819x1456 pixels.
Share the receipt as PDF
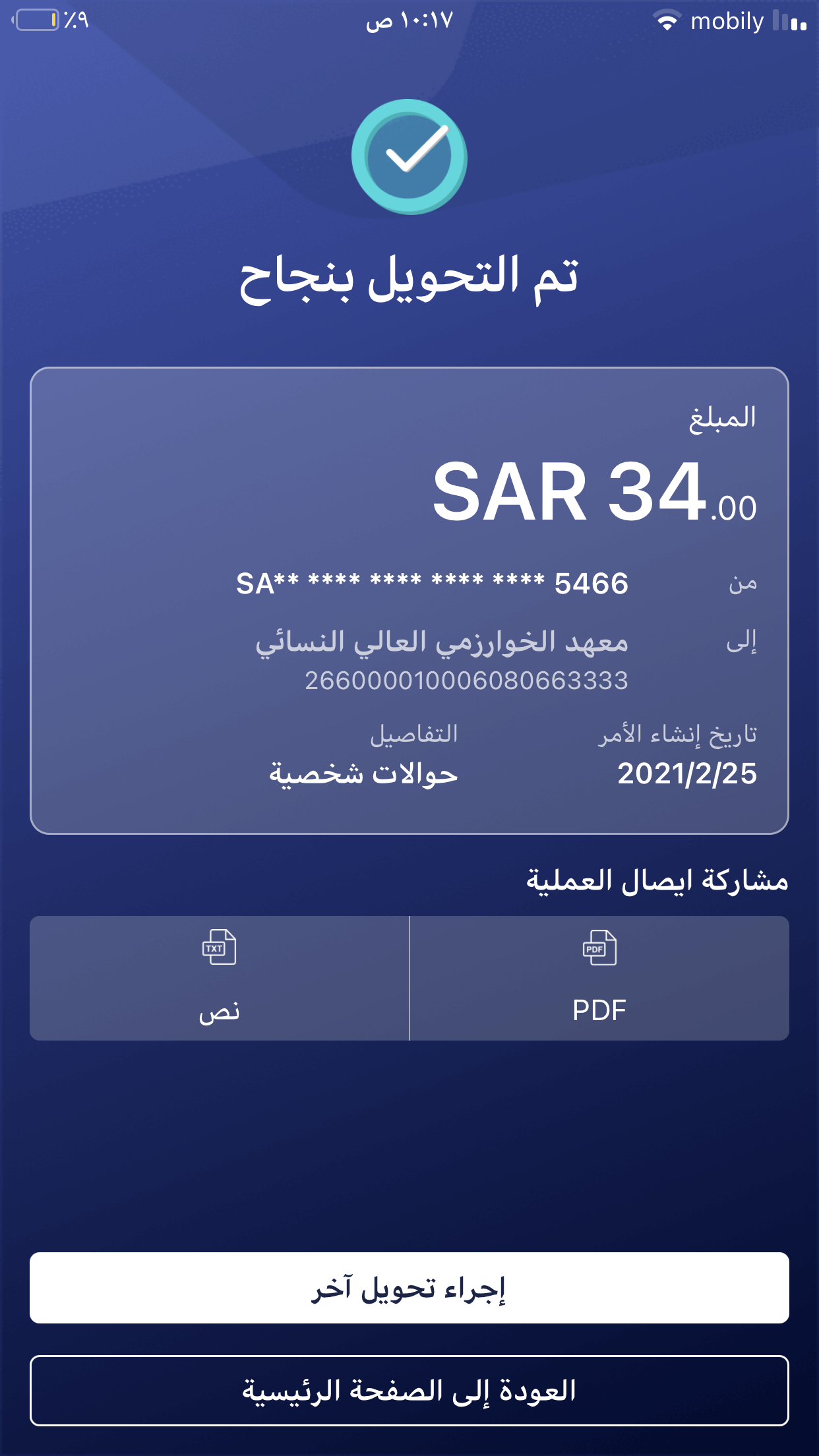(x=599, y=978)
